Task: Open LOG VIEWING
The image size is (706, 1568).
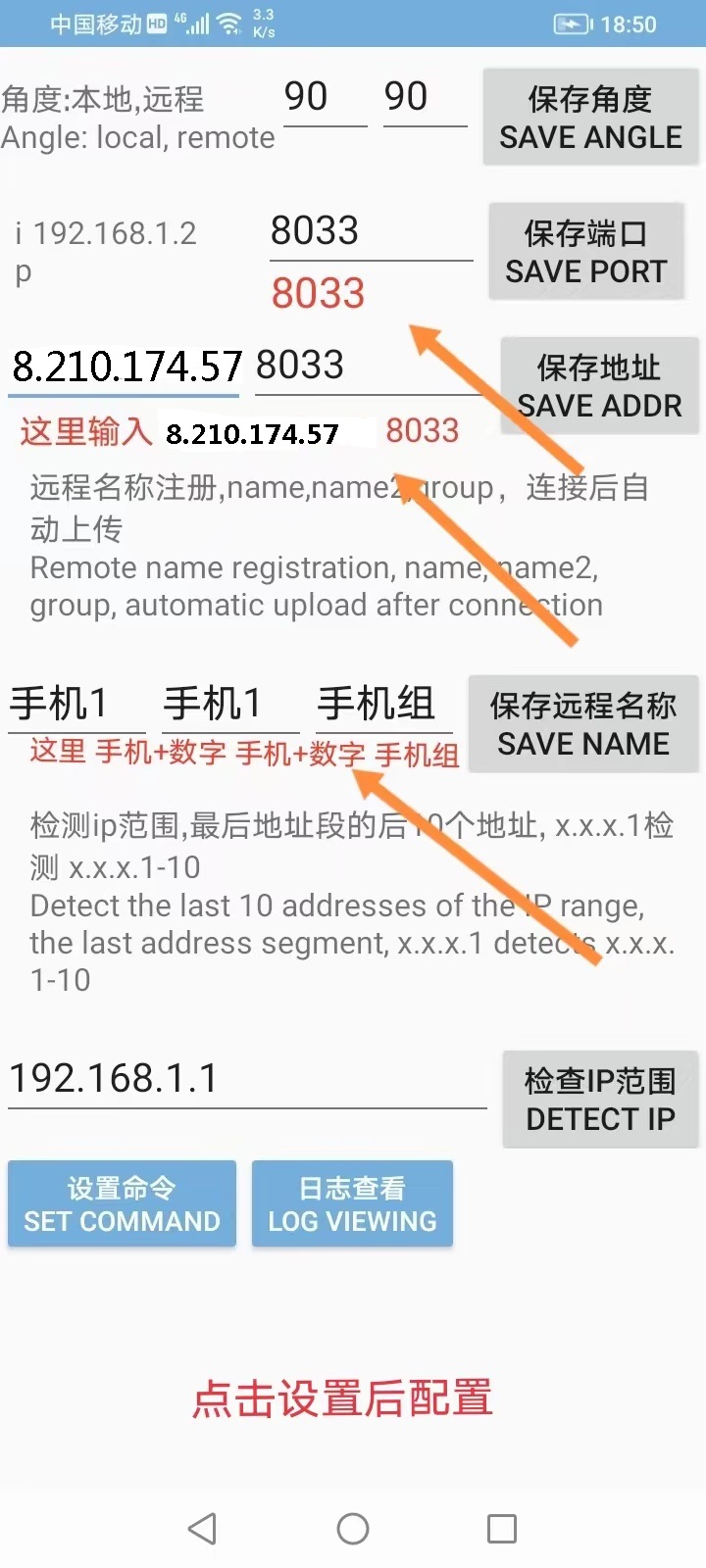Action: [x=352, y=1203]
